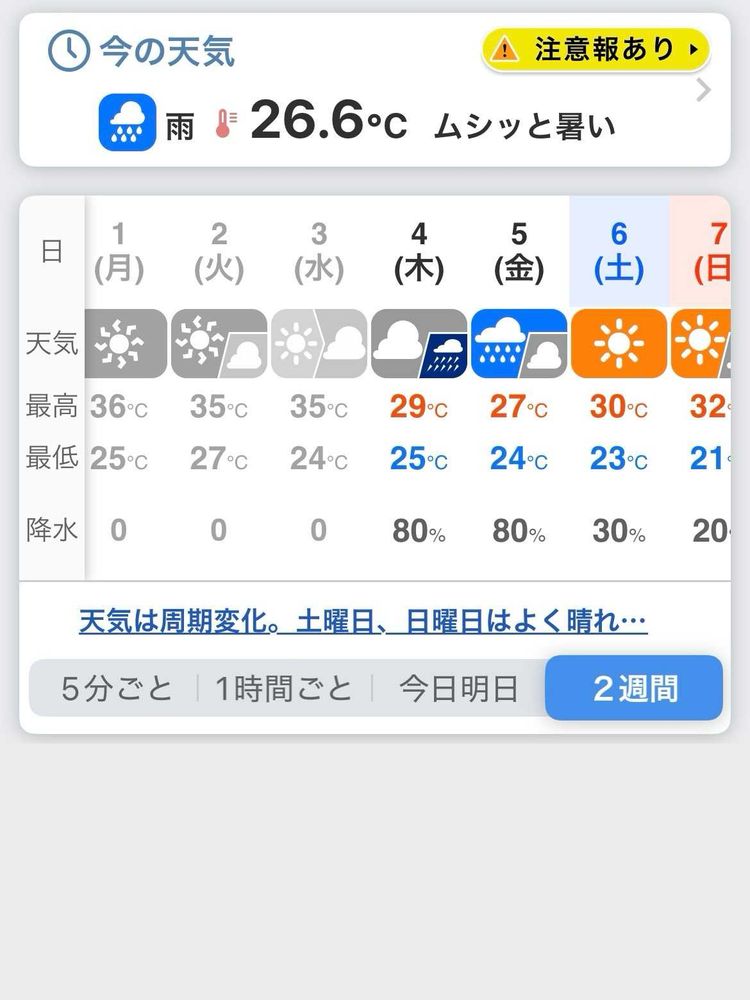Switch to the 5分ごと forecast tab

(117, 688)
